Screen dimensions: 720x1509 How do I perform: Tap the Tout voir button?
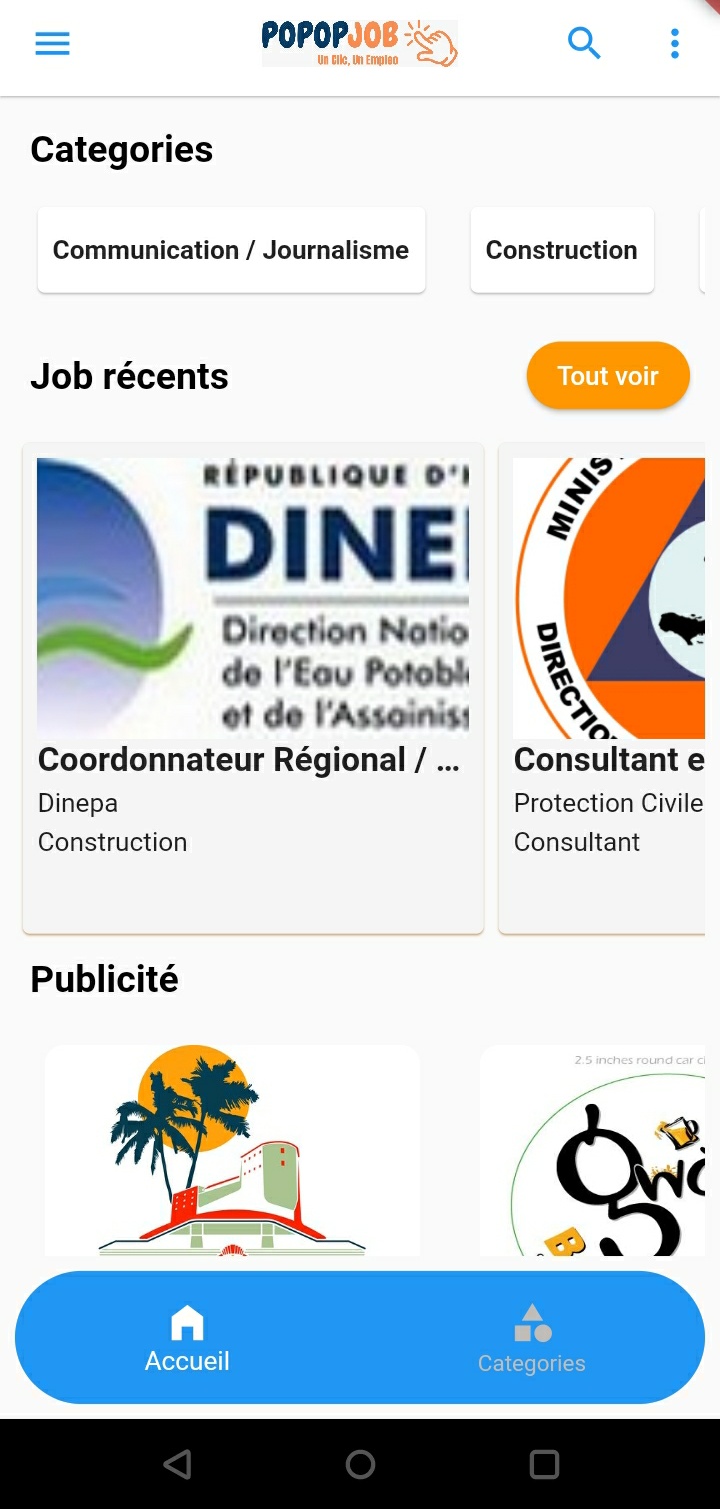click(x=608, y=376)
